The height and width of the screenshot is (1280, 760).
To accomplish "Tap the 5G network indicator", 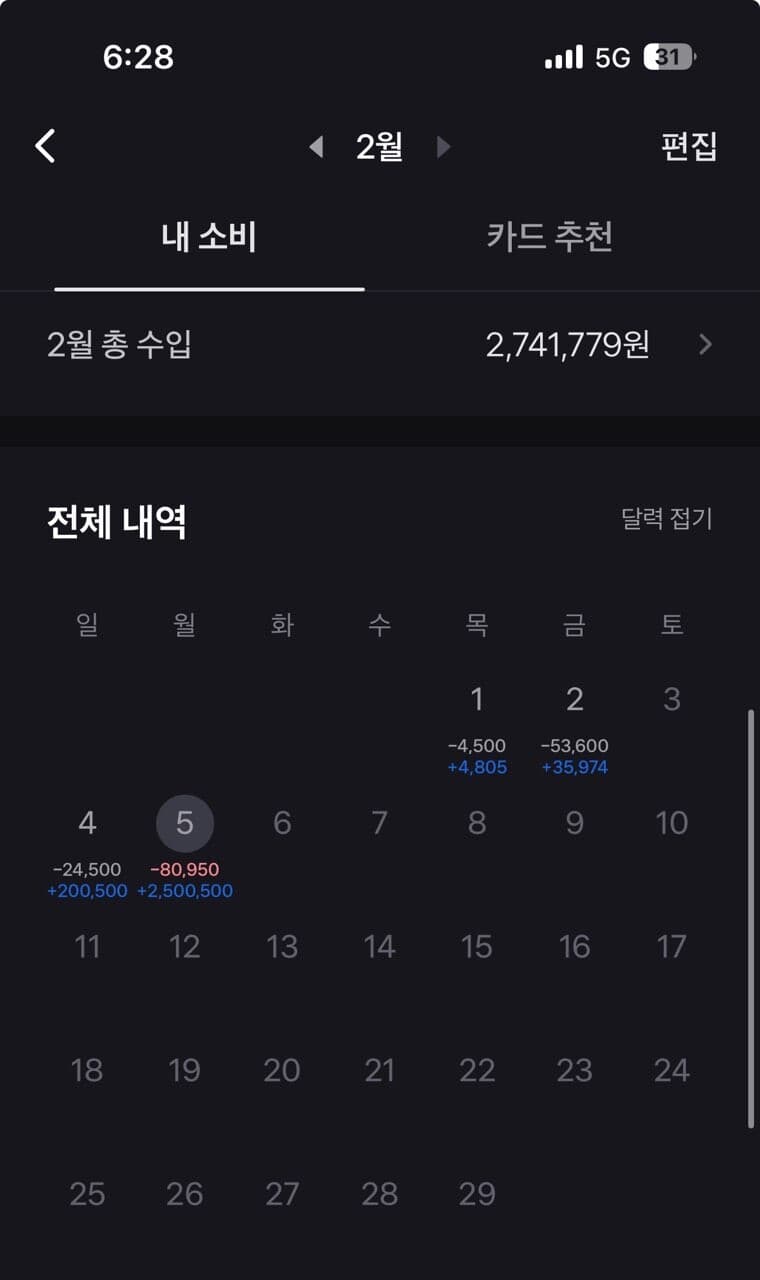I will (612, 57).
